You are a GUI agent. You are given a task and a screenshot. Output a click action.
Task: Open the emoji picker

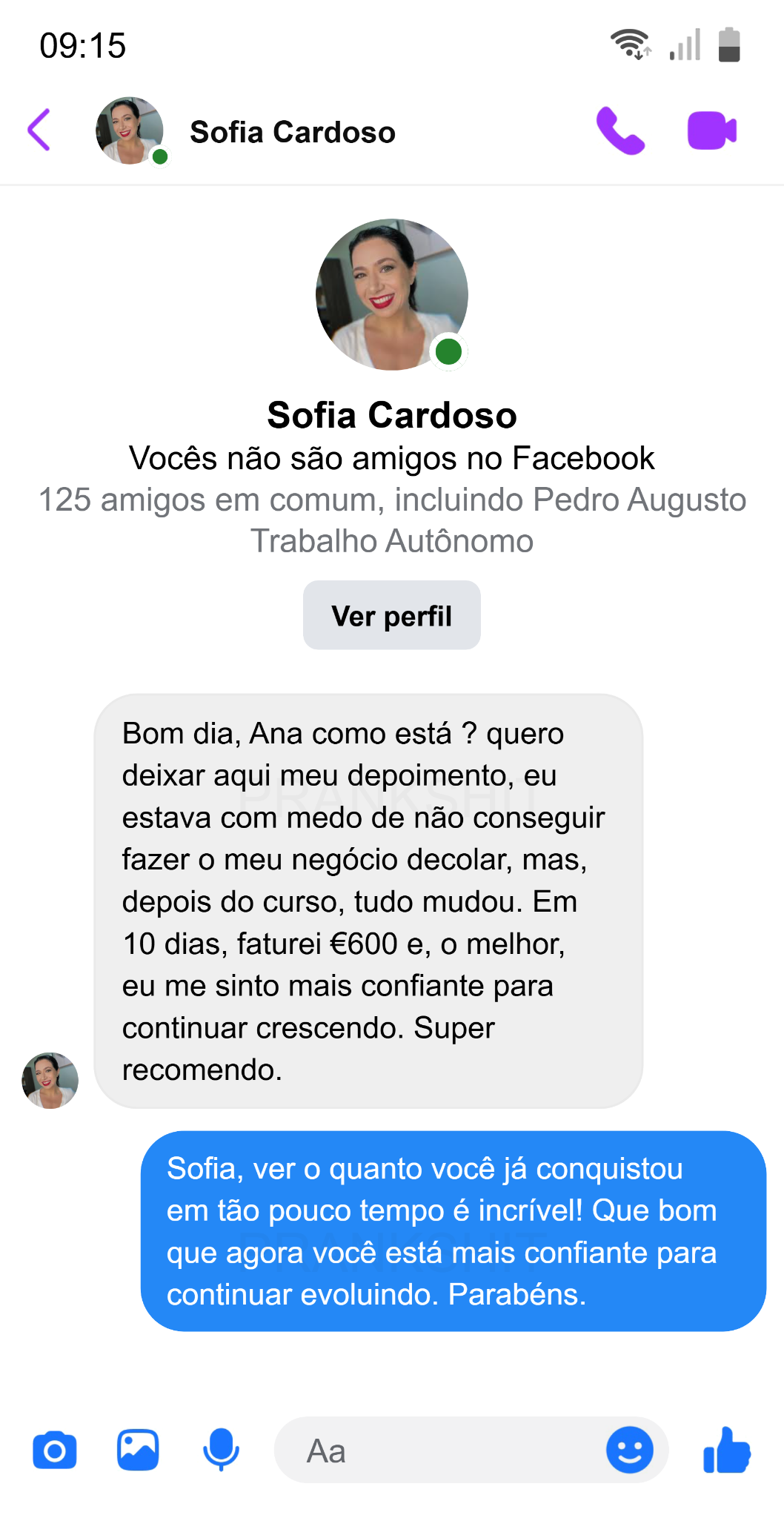coord(629,1450)
